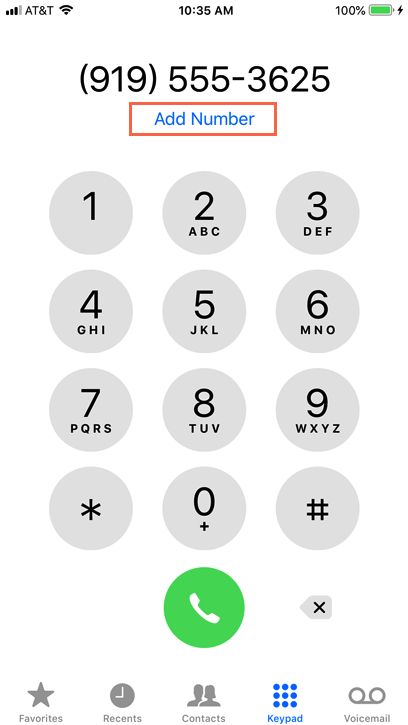Dial the 0 plus key
408x725 pixels.
204,508
